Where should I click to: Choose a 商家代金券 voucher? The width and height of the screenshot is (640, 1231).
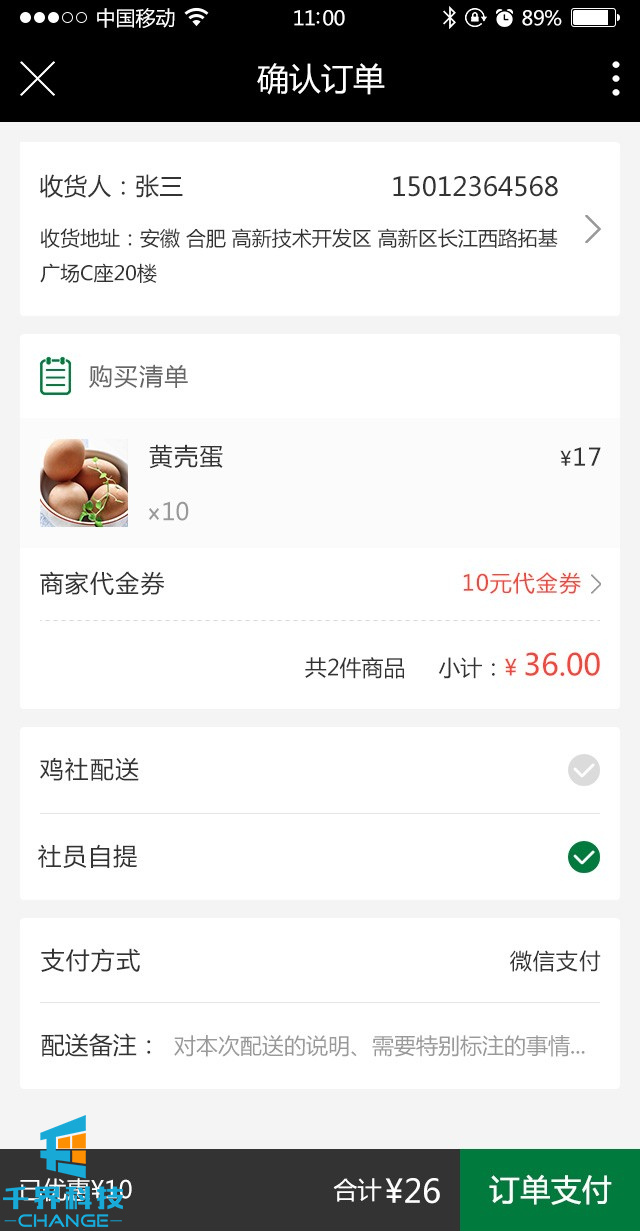[x=531, y=584]
